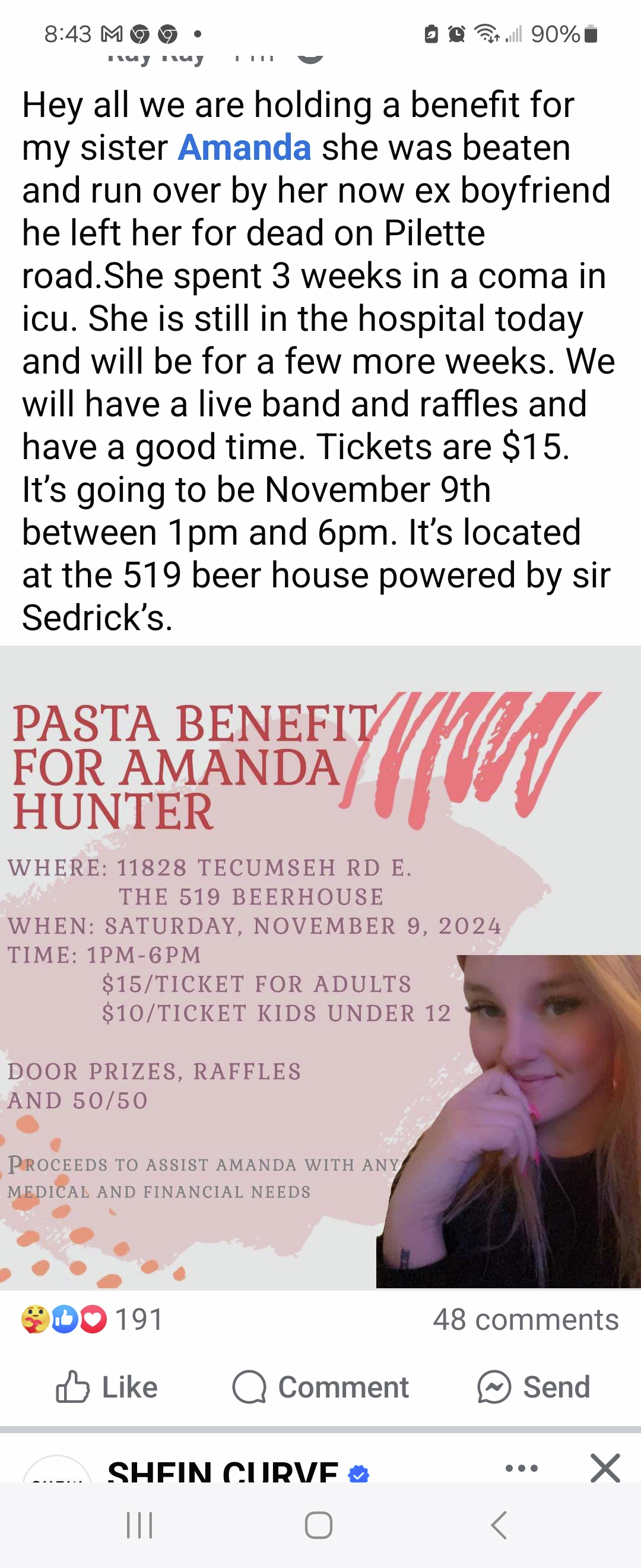Open SHEIN CURVE post options menu
This screenshot has height=1568, width=641.
point(521,1468)
